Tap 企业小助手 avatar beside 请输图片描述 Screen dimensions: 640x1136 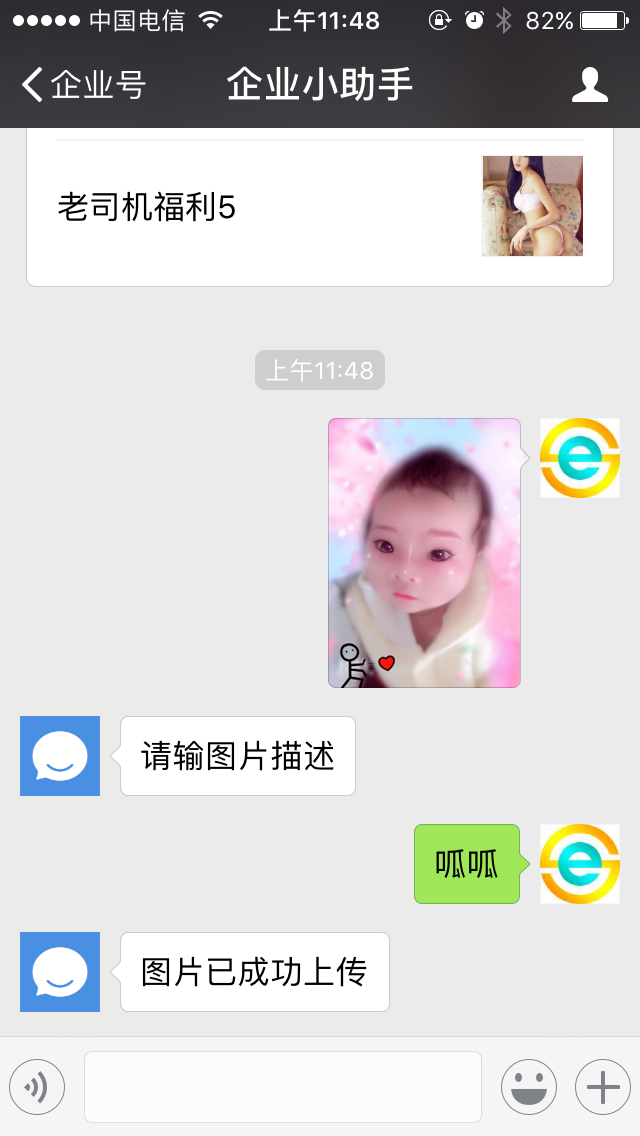click(60, 756)
